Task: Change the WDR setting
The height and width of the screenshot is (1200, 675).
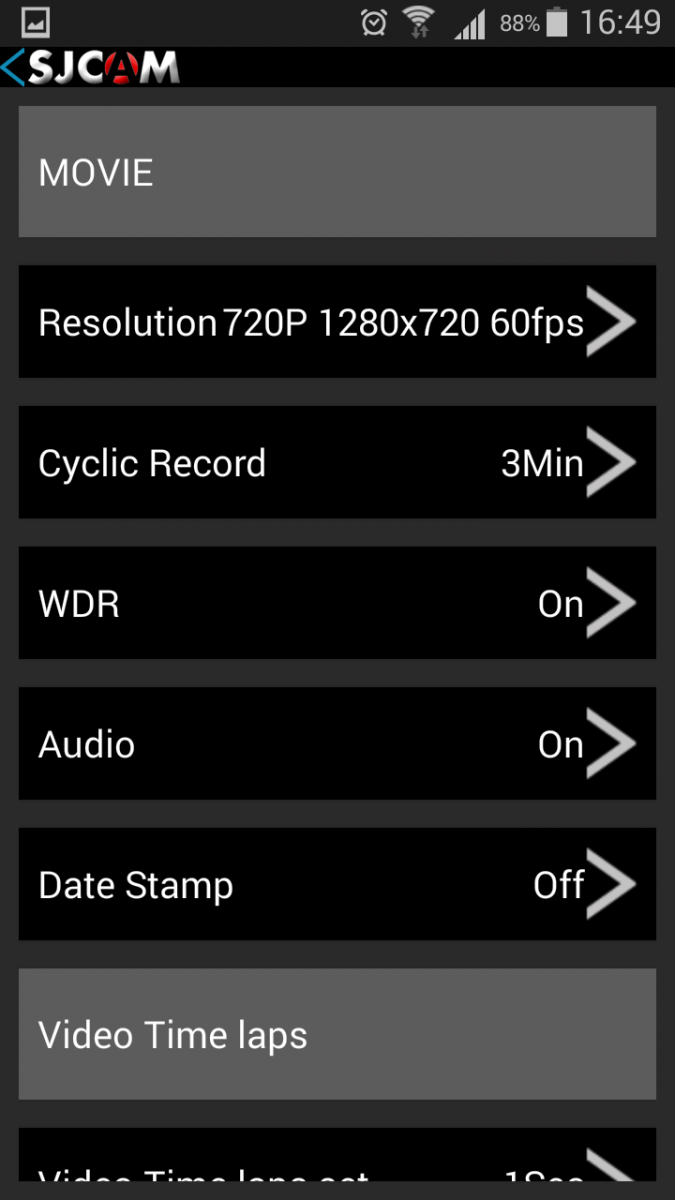Action: pyautogui.click(x=337, y=603)
